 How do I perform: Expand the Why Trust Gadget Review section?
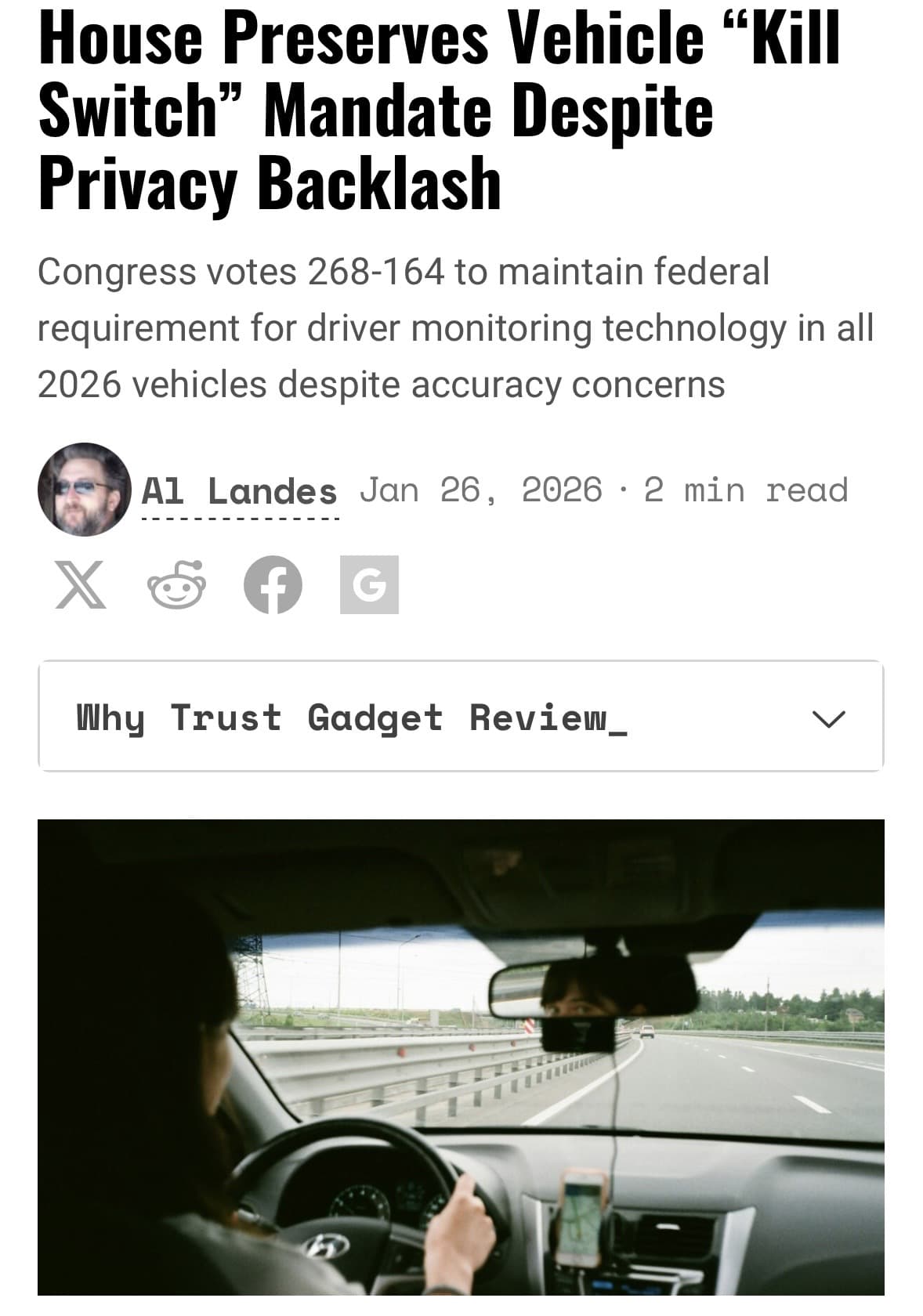click(x=461, y=719)
